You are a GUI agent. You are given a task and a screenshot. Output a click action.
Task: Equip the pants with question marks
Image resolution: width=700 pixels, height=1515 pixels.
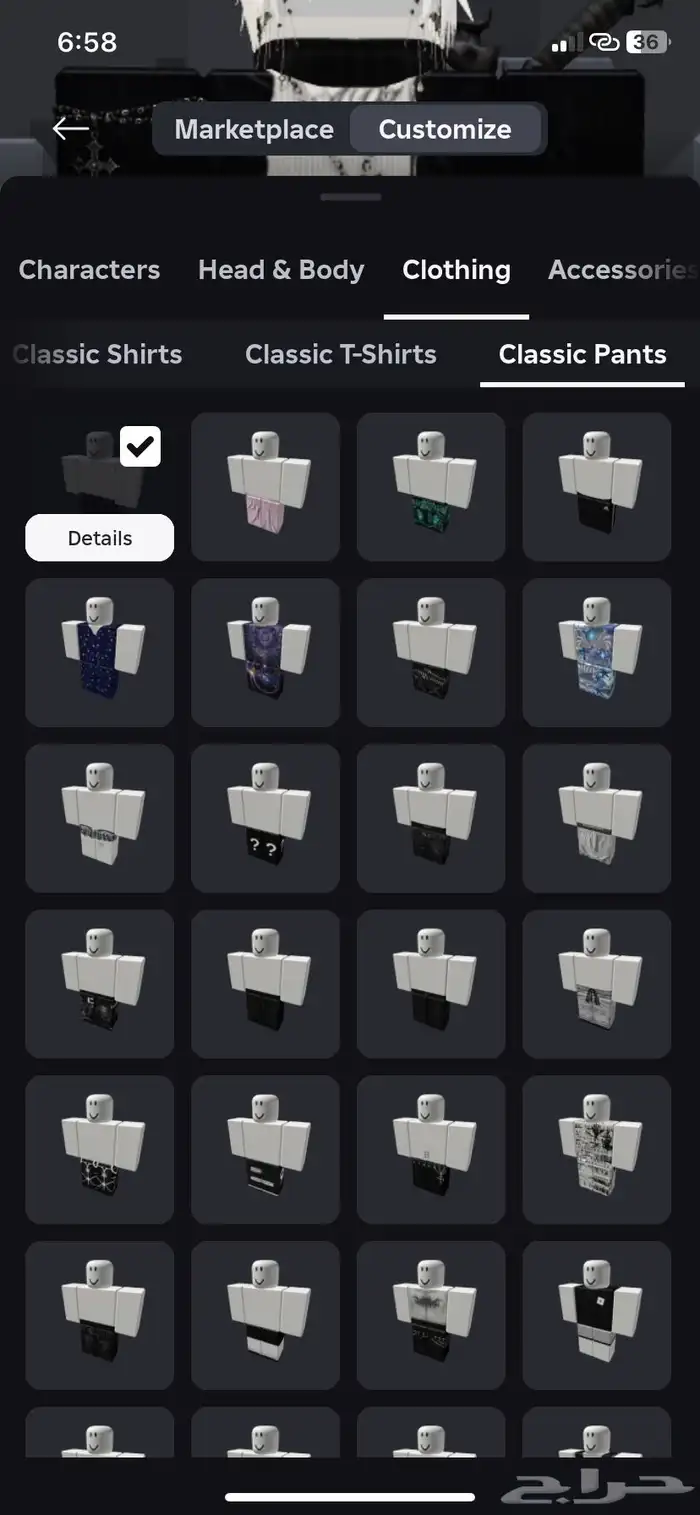(265, 818)
